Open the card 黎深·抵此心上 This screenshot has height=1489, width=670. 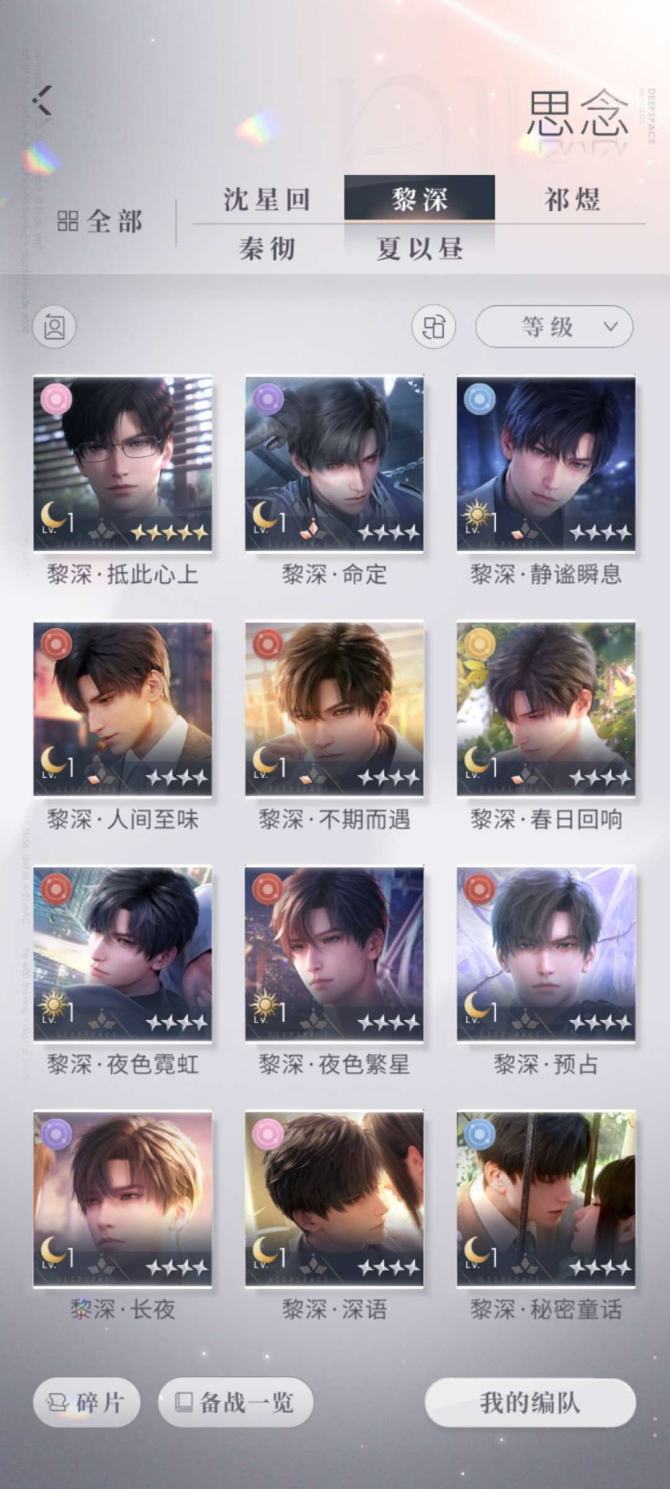(x=123, y=464)
